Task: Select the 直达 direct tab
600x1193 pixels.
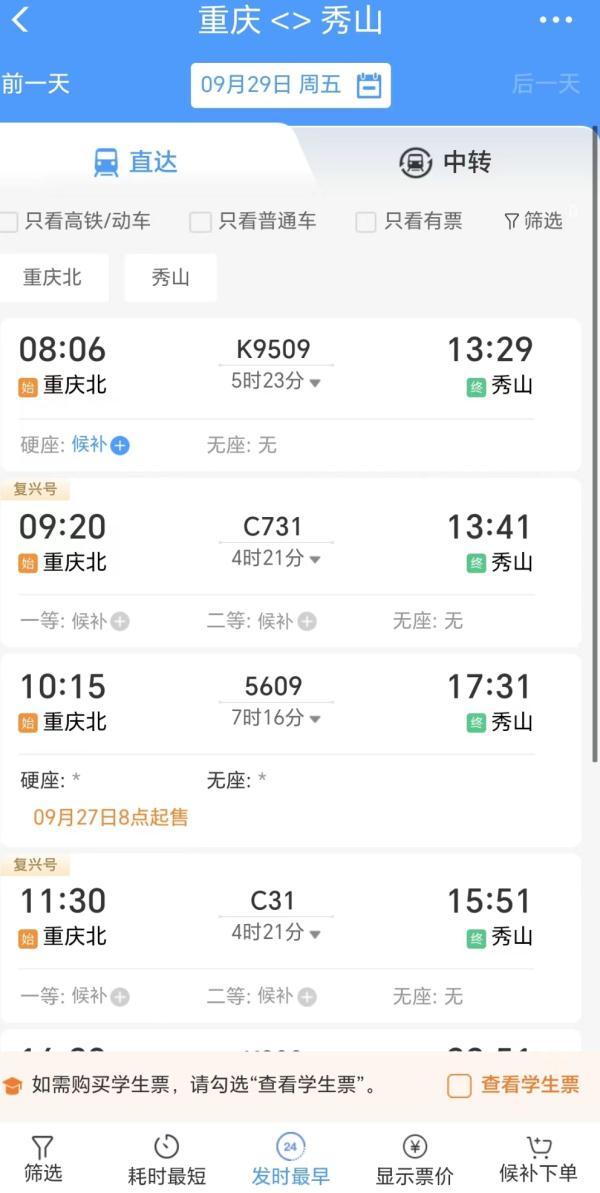Action: 135,162
